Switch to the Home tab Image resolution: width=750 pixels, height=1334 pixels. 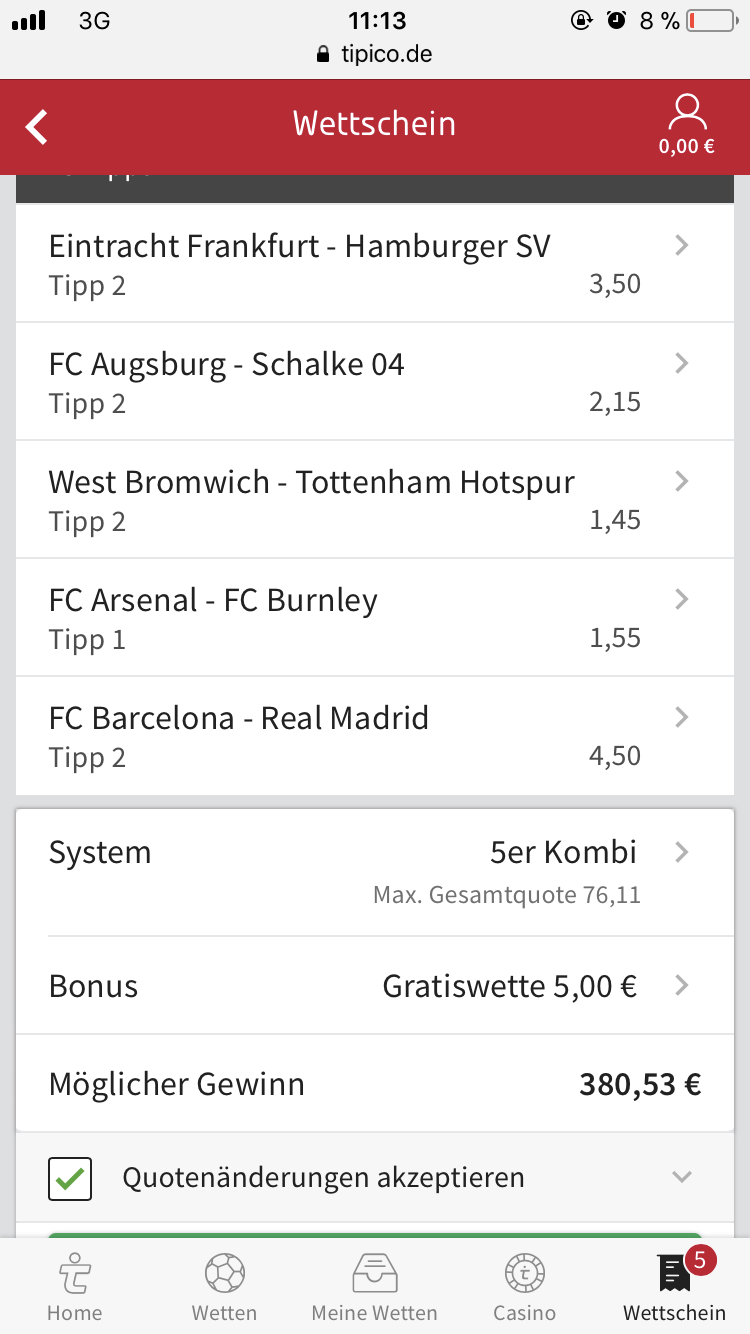(75, 1289)
